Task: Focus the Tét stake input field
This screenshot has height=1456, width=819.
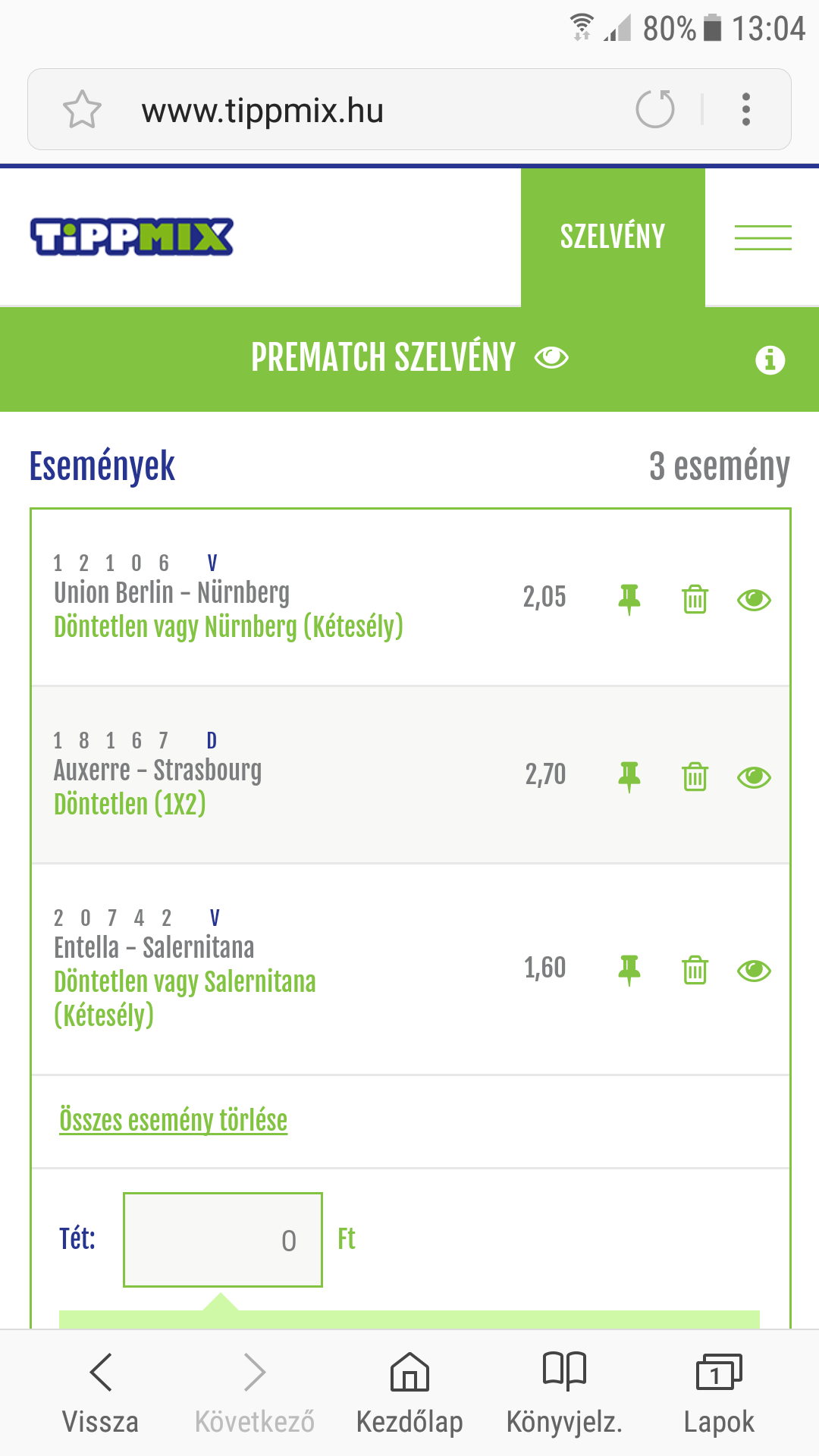Action: (223, 1240)
